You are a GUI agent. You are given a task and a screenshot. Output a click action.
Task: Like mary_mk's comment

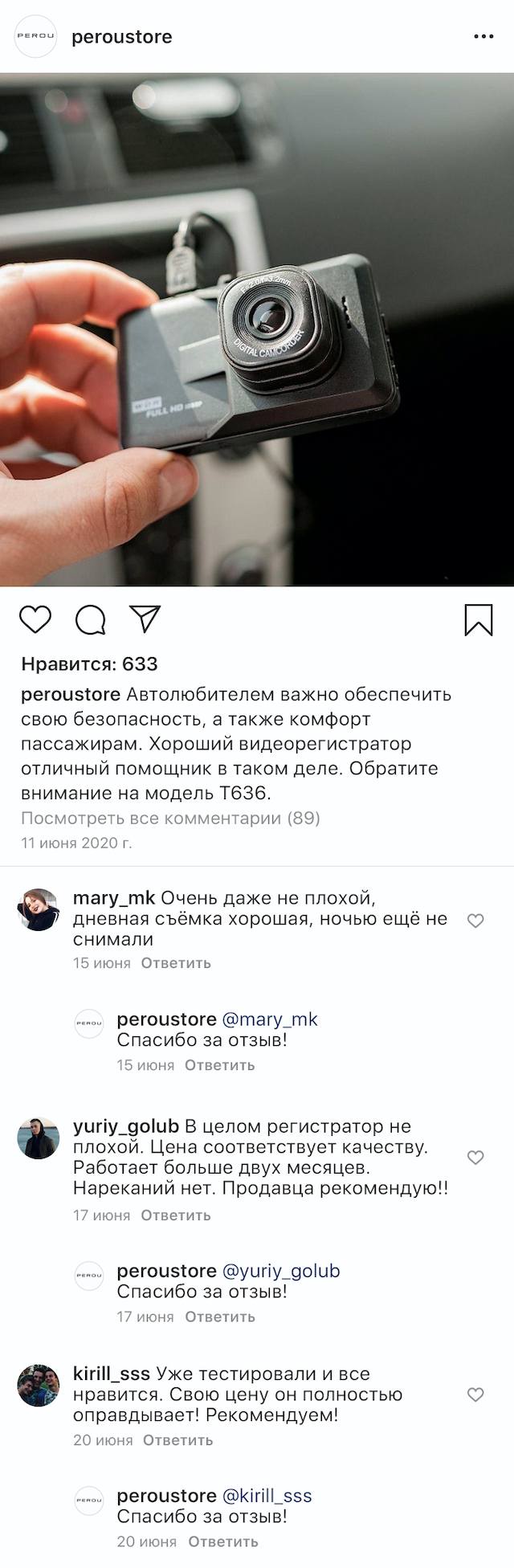(x=475, y=921)
